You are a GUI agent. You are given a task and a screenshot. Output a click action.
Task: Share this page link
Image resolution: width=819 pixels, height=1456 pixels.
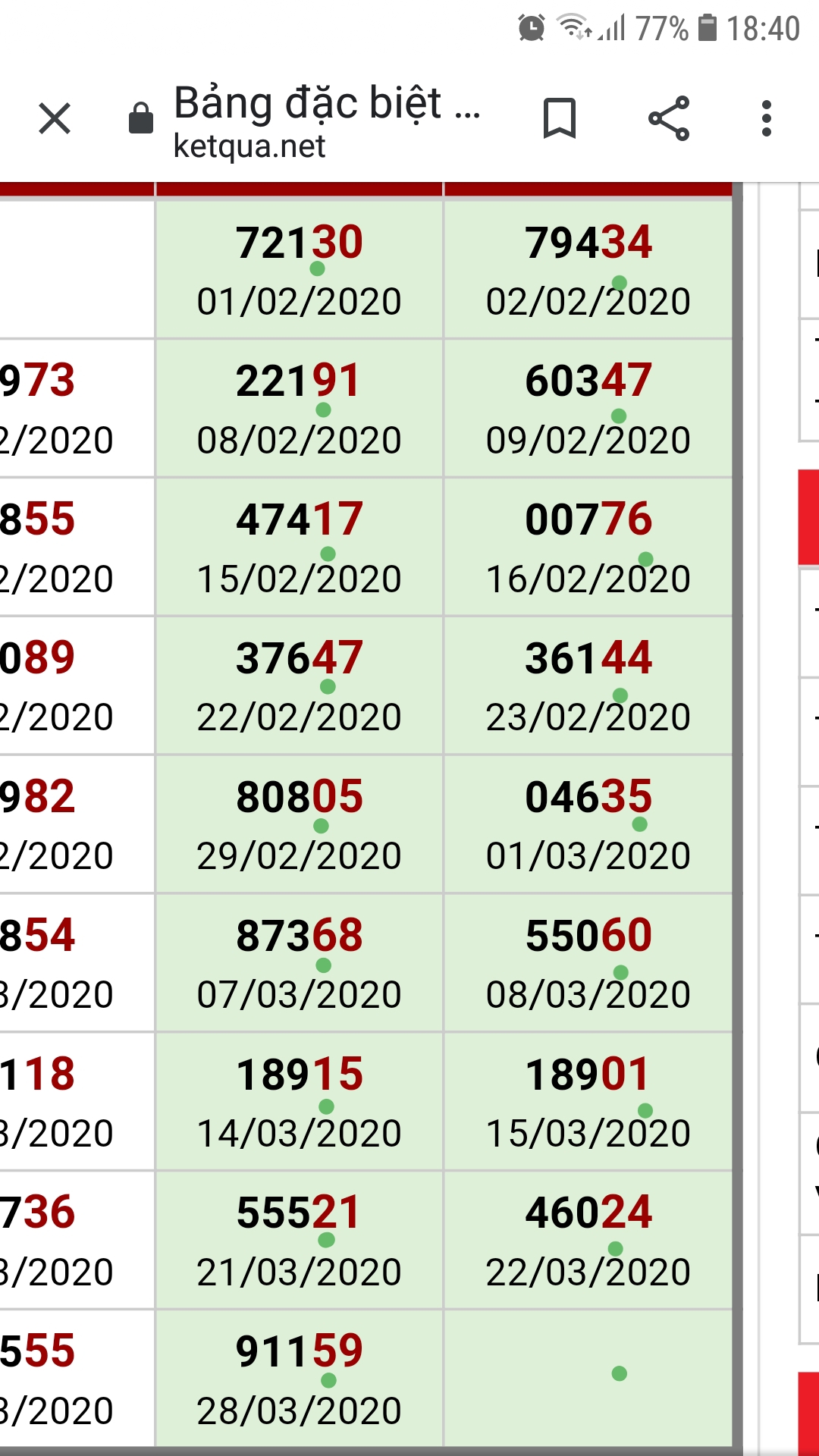669,119
